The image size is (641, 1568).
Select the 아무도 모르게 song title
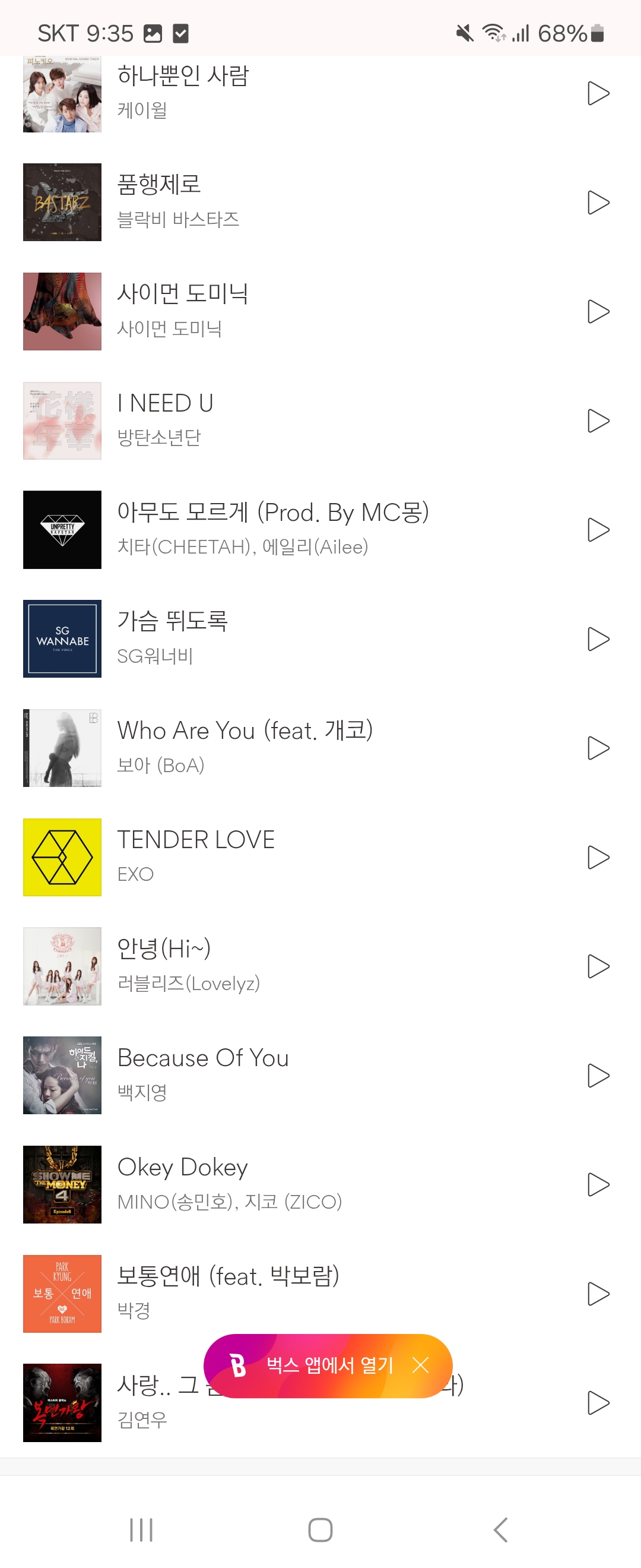tap(274, 513)
